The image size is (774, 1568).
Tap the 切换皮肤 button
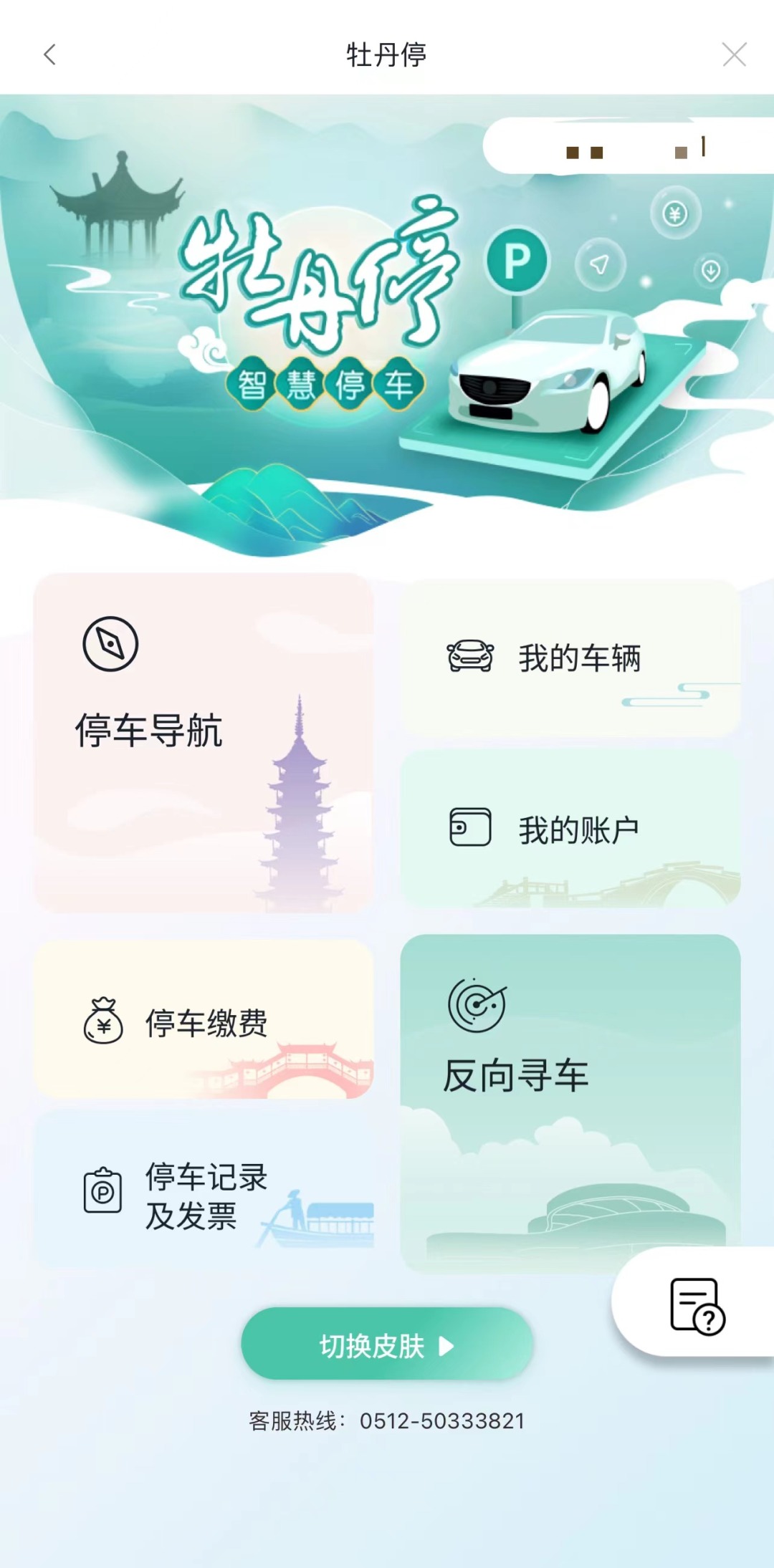387,1345
